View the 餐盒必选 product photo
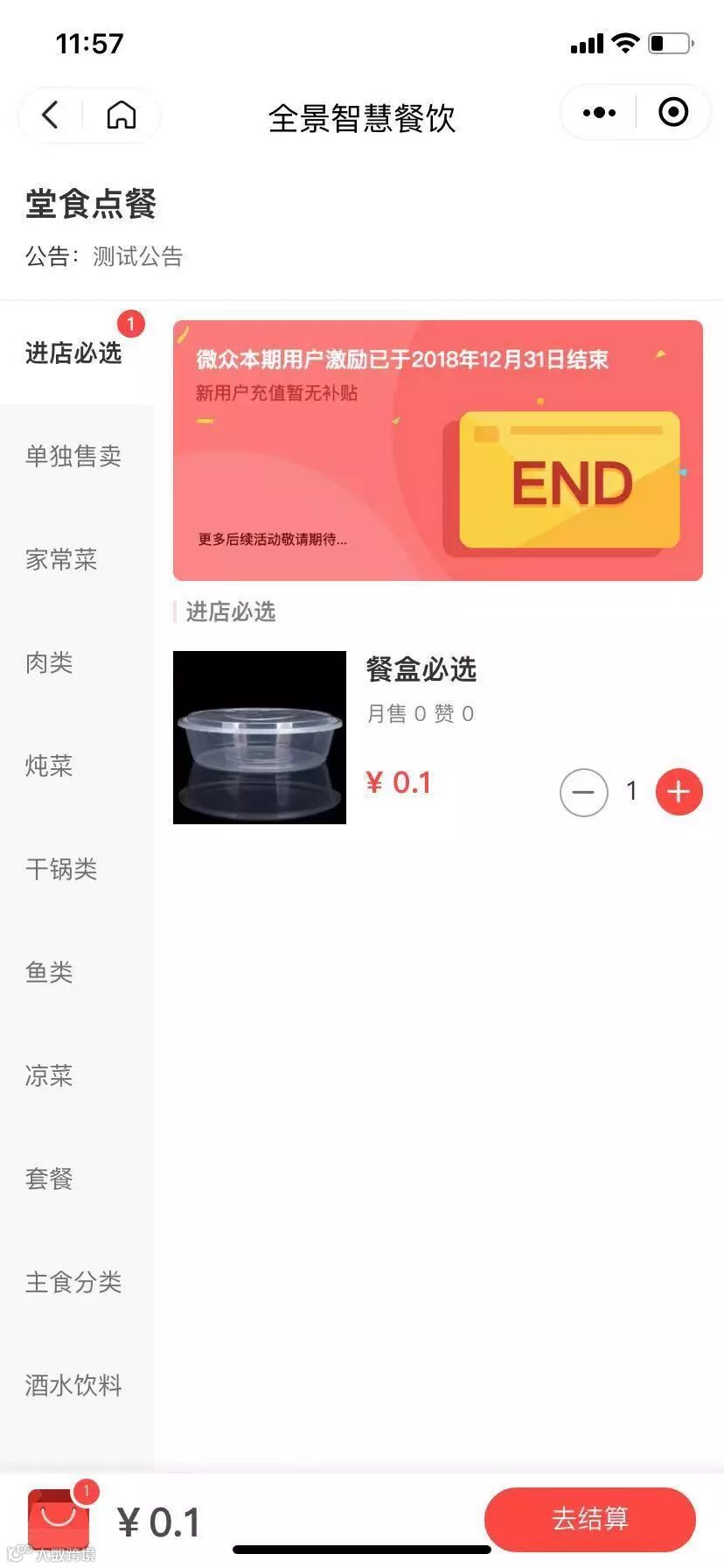Viewport: 724px width, 1568px height. [260, 738]
